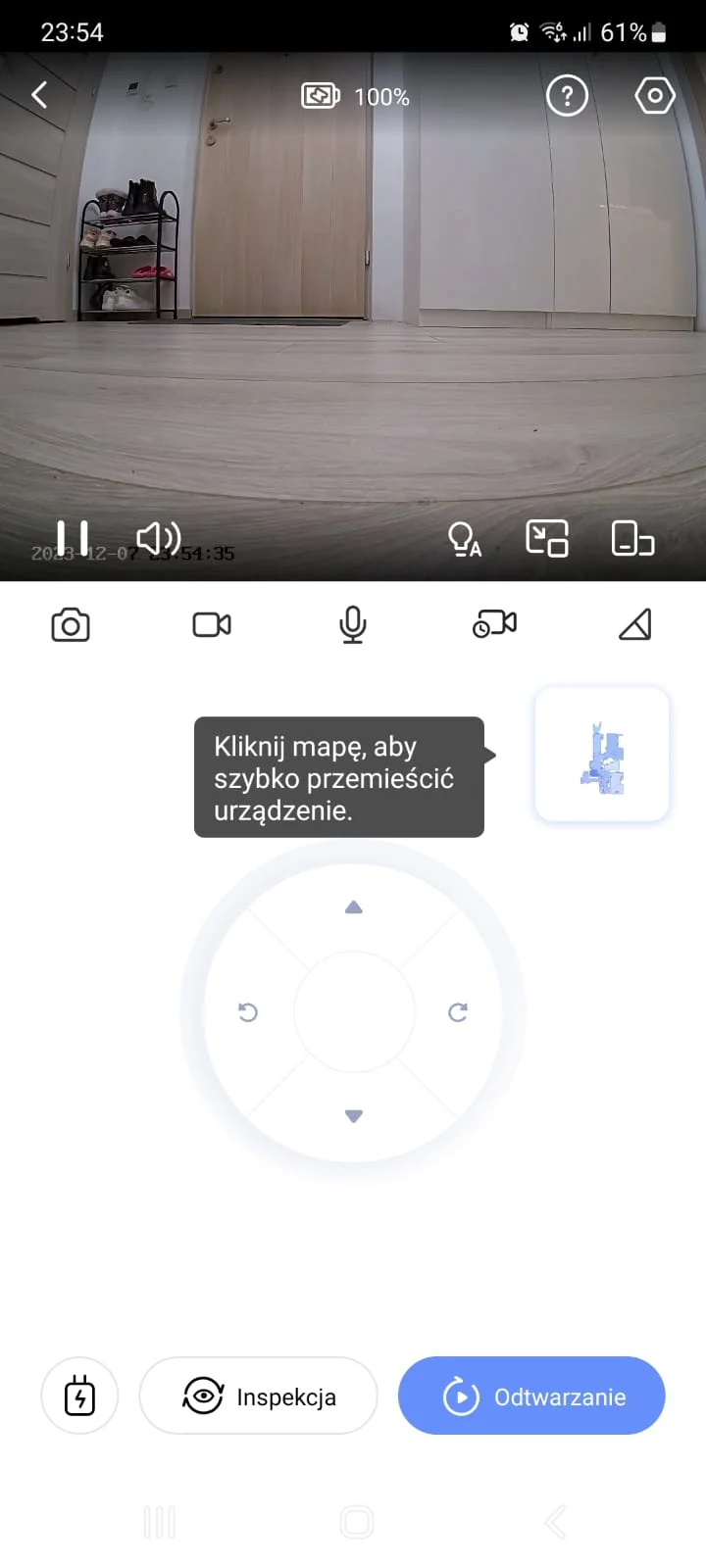Viewport: 706px width, 1568px height.
Task: Rotate to fullscreen landscape view
Action: [632, 538]
